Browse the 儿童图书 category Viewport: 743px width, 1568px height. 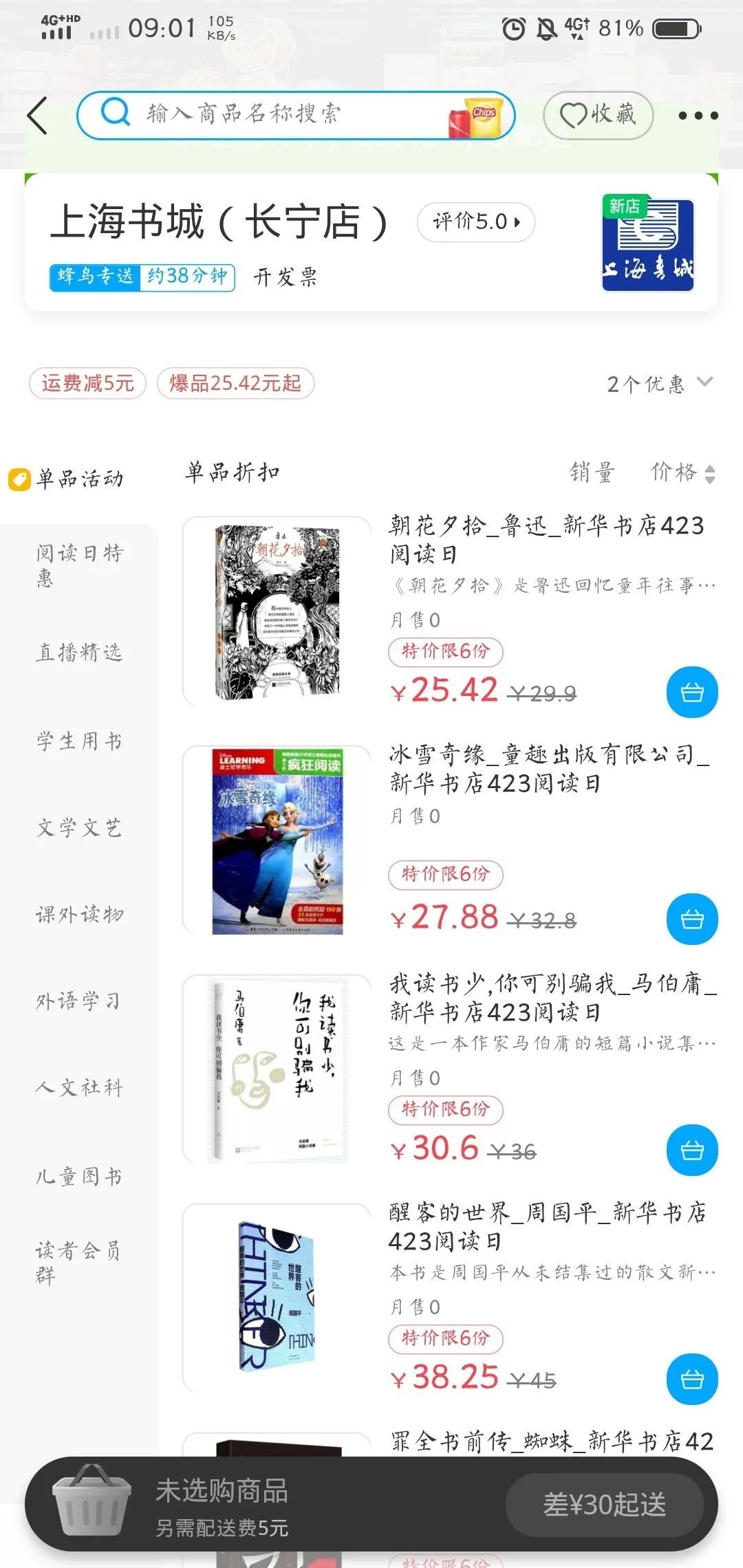(x=79, y=1176)
